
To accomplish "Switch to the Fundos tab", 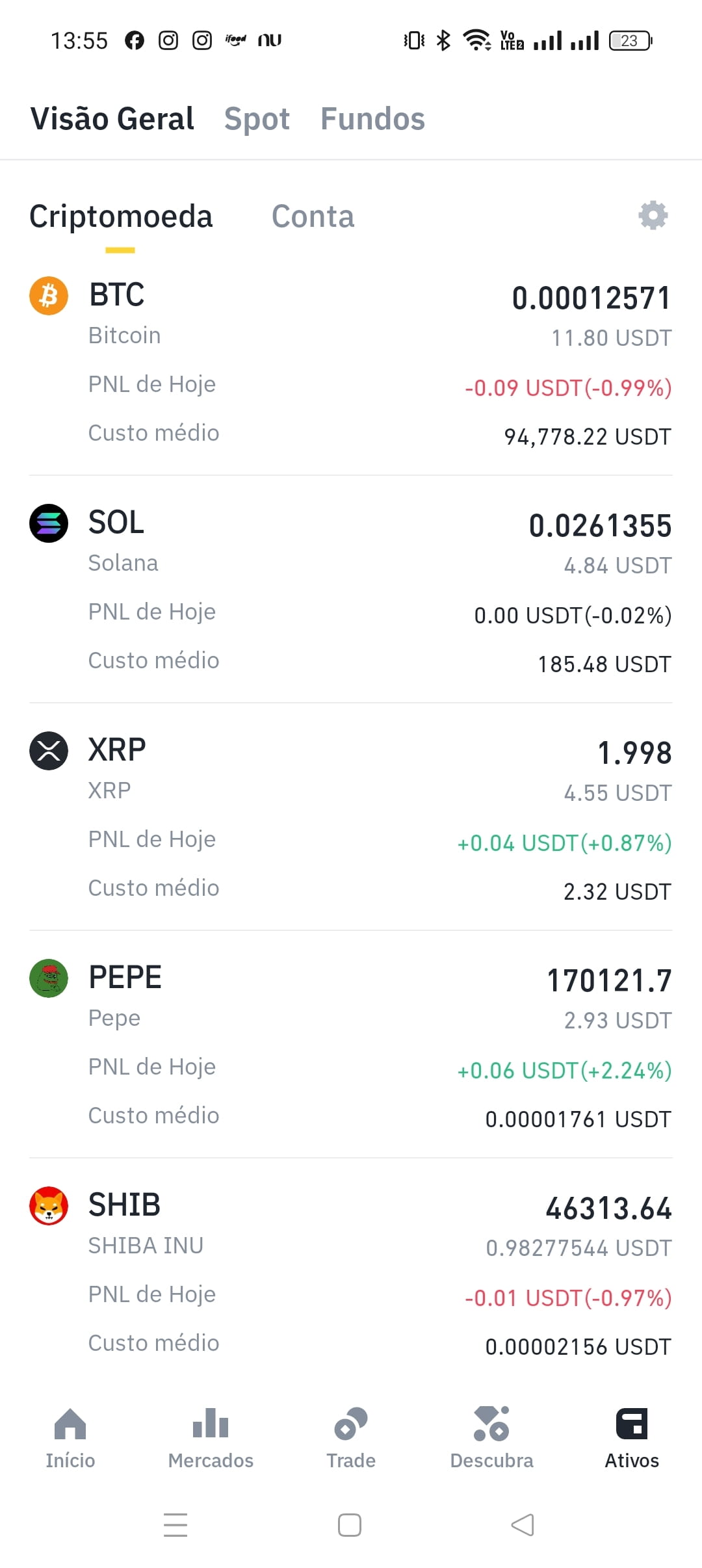I will pyautogui.click(x=372, y=119).
